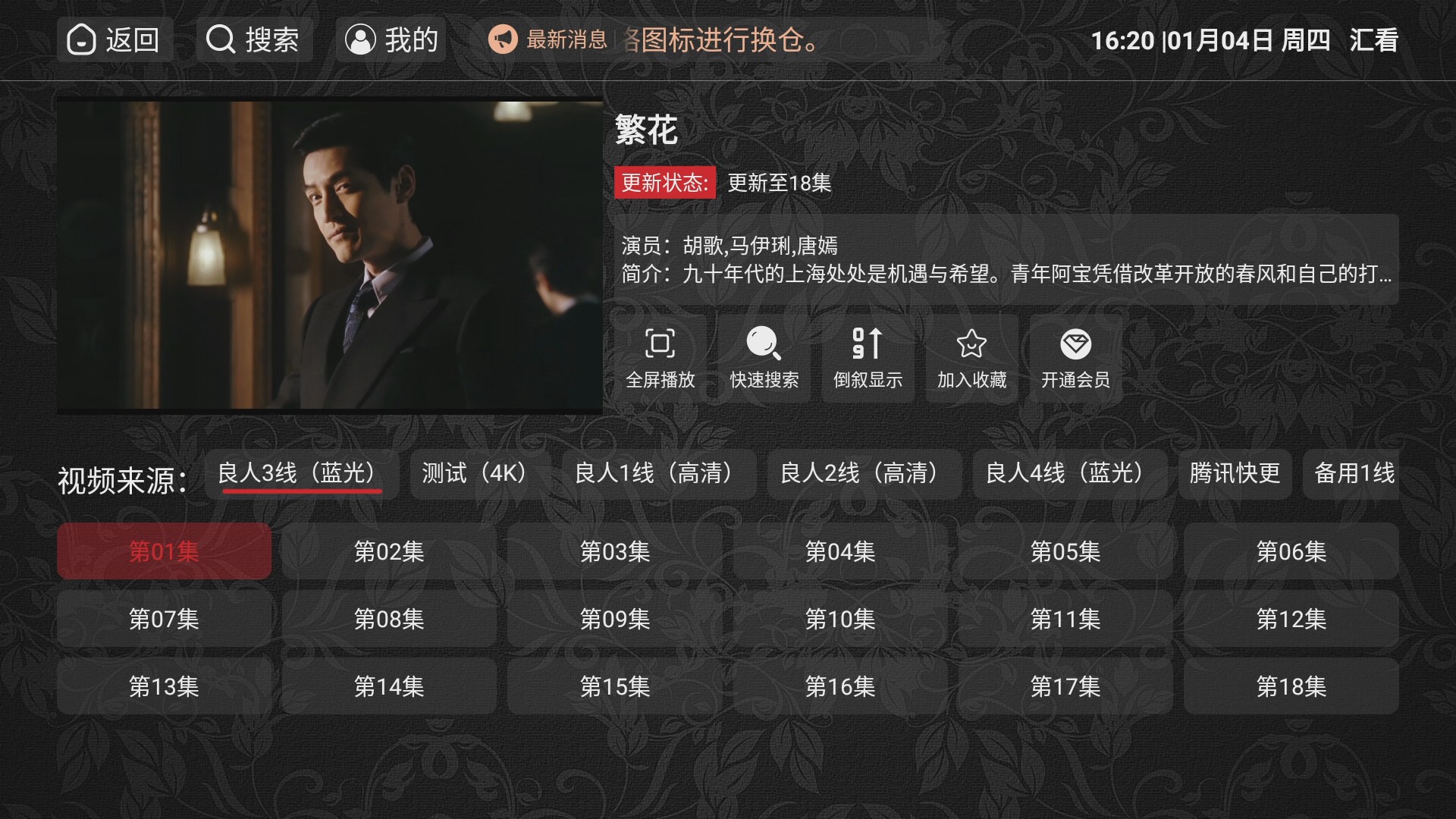Switch to source 测试（4K）
This screenshot has height=819, width=1456.
tap(474, 473)
